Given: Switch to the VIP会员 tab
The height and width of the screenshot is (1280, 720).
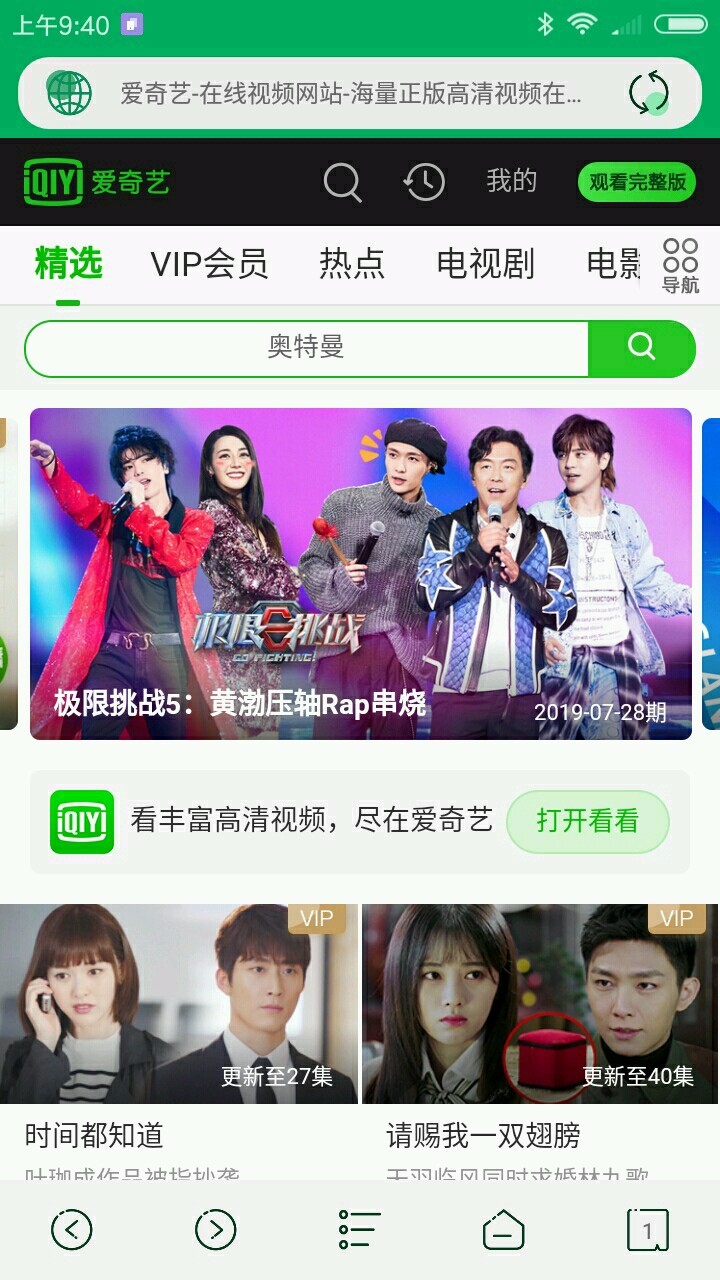Looking at the screenshot, I should 210,263.
